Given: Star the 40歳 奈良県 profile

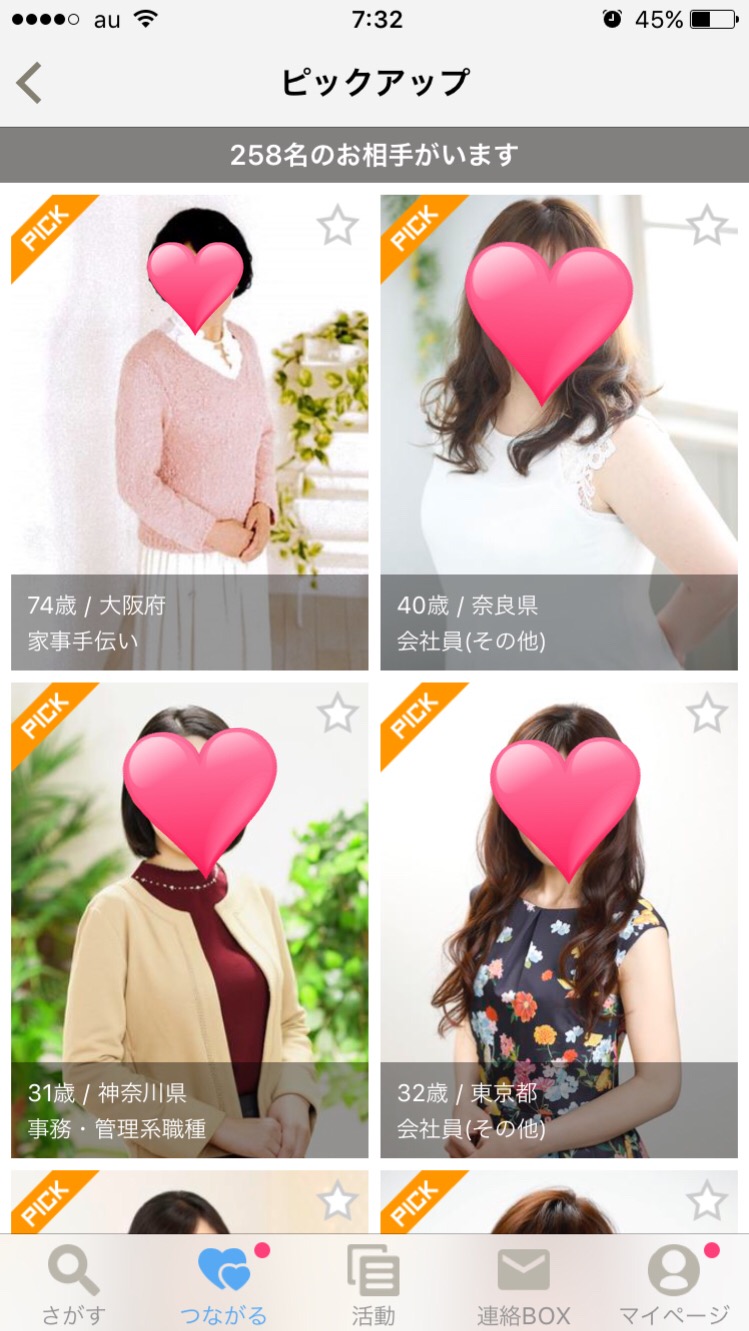Looking at the screenshot, I should click(x=707, y=225).
